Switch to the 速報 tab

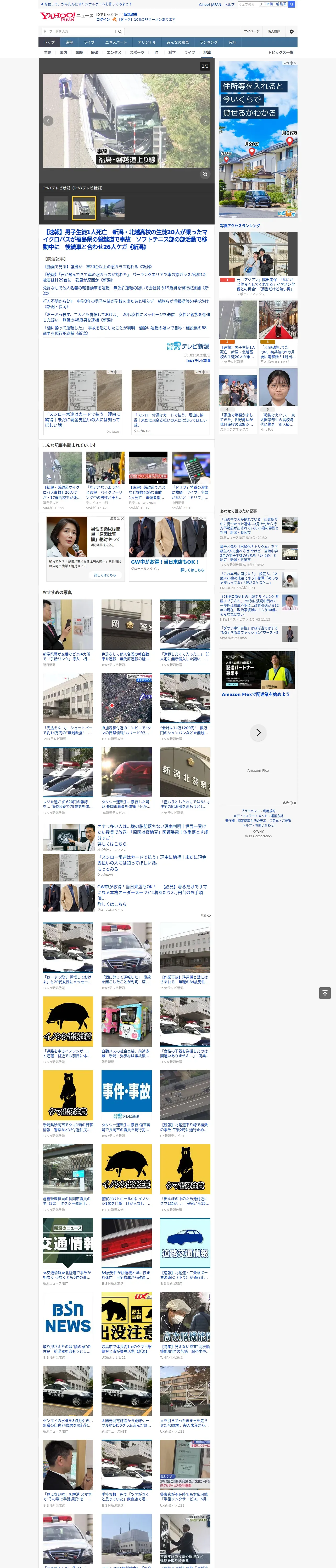69,43
